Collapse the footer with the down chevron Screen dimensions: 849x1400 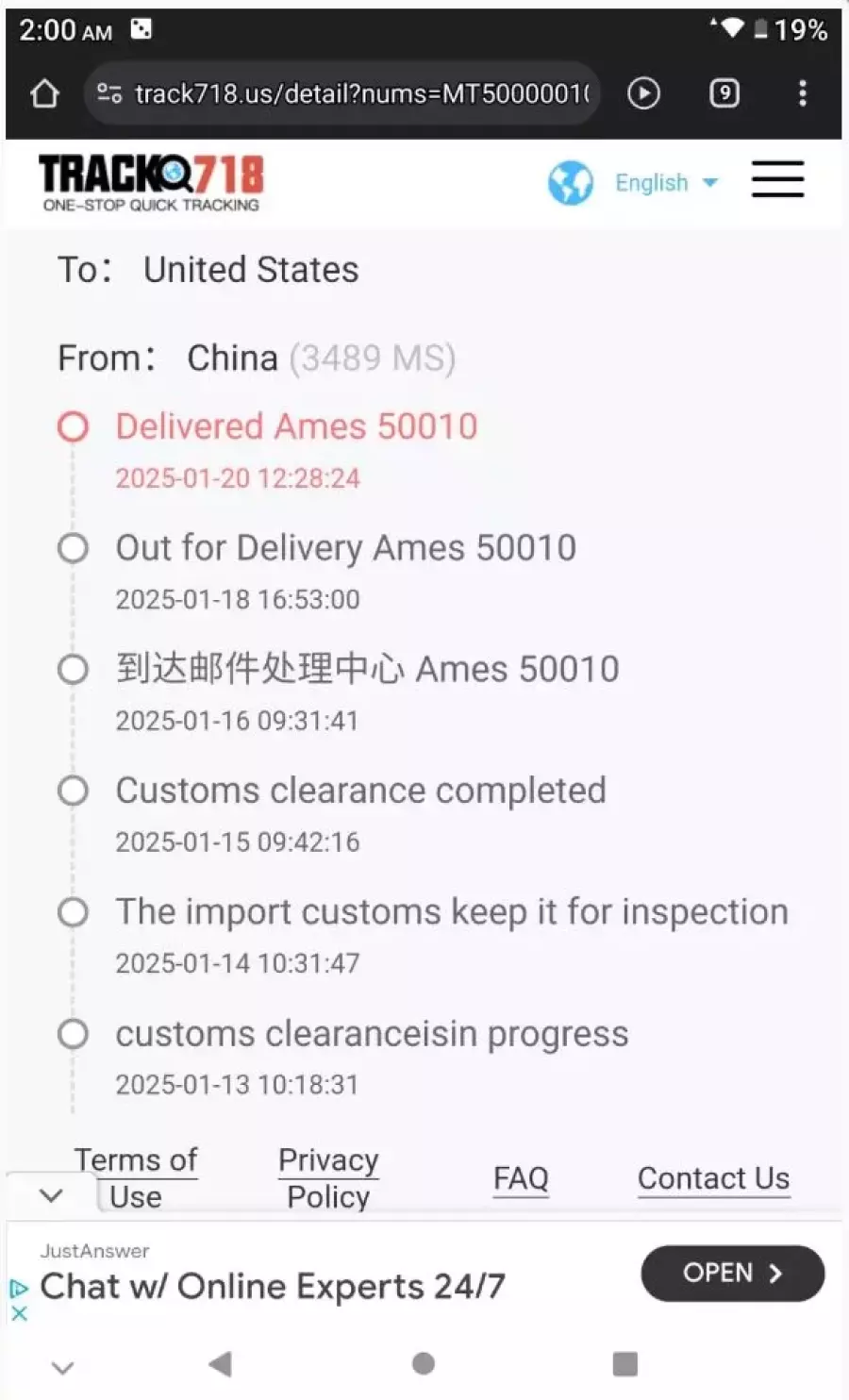(51, 1195)
